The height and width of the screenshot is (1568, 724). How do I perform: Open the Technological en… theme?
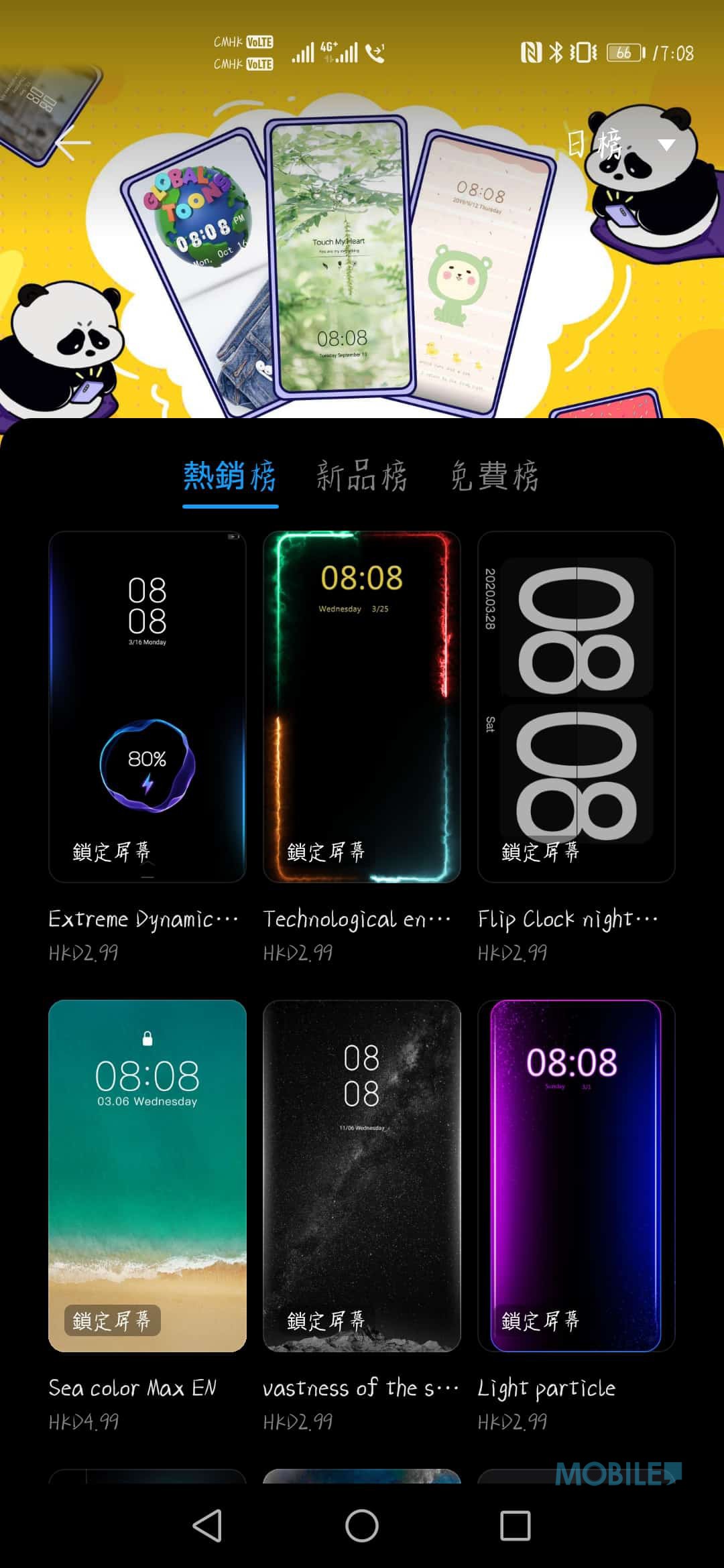click(x=362, y=707)
